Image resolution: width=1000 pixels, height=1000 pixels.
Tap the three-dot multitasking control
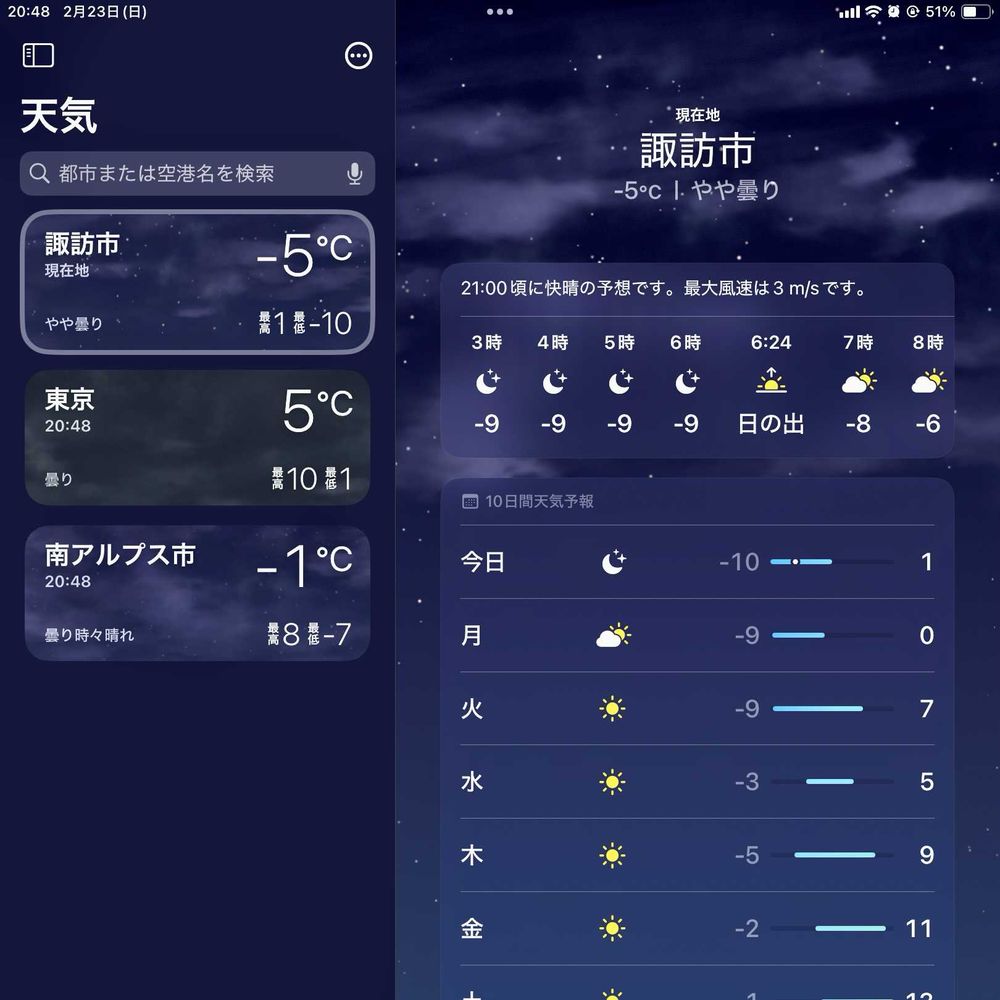pyautogui.click(x=499, y=12)
